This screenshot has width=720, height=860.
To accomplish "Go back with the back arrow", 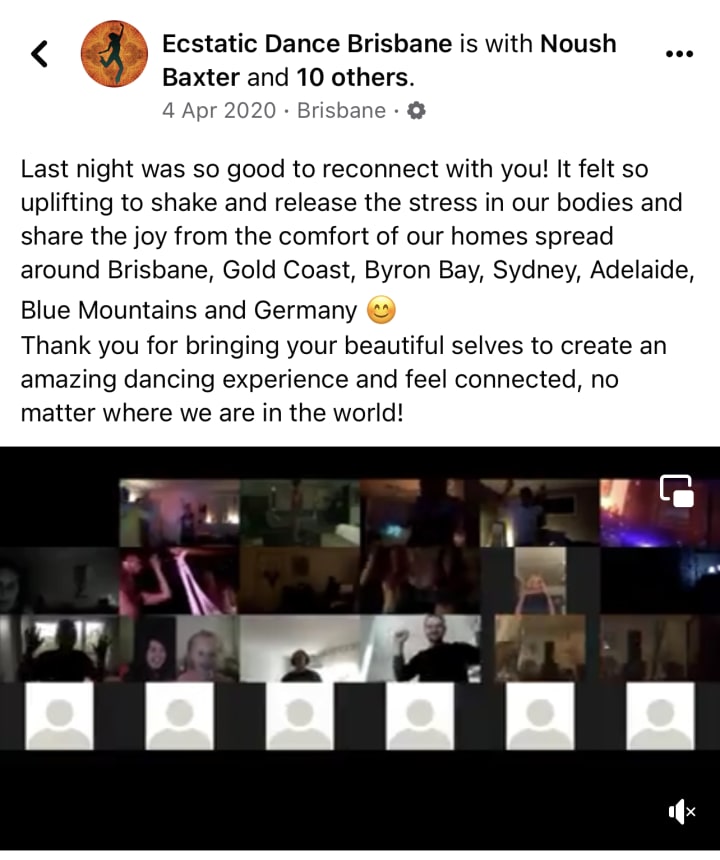I will click(x=39, y=54).
